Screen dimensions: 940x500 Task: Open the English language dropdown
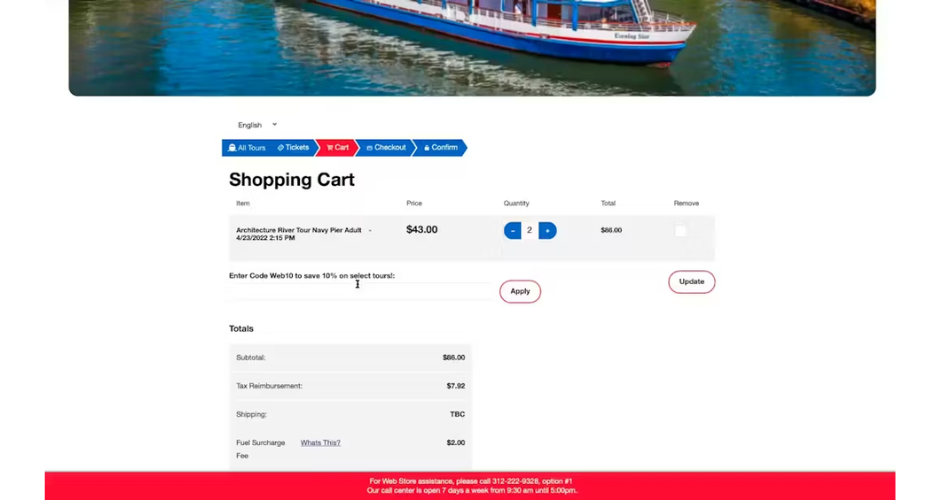(x=257, y=125)
